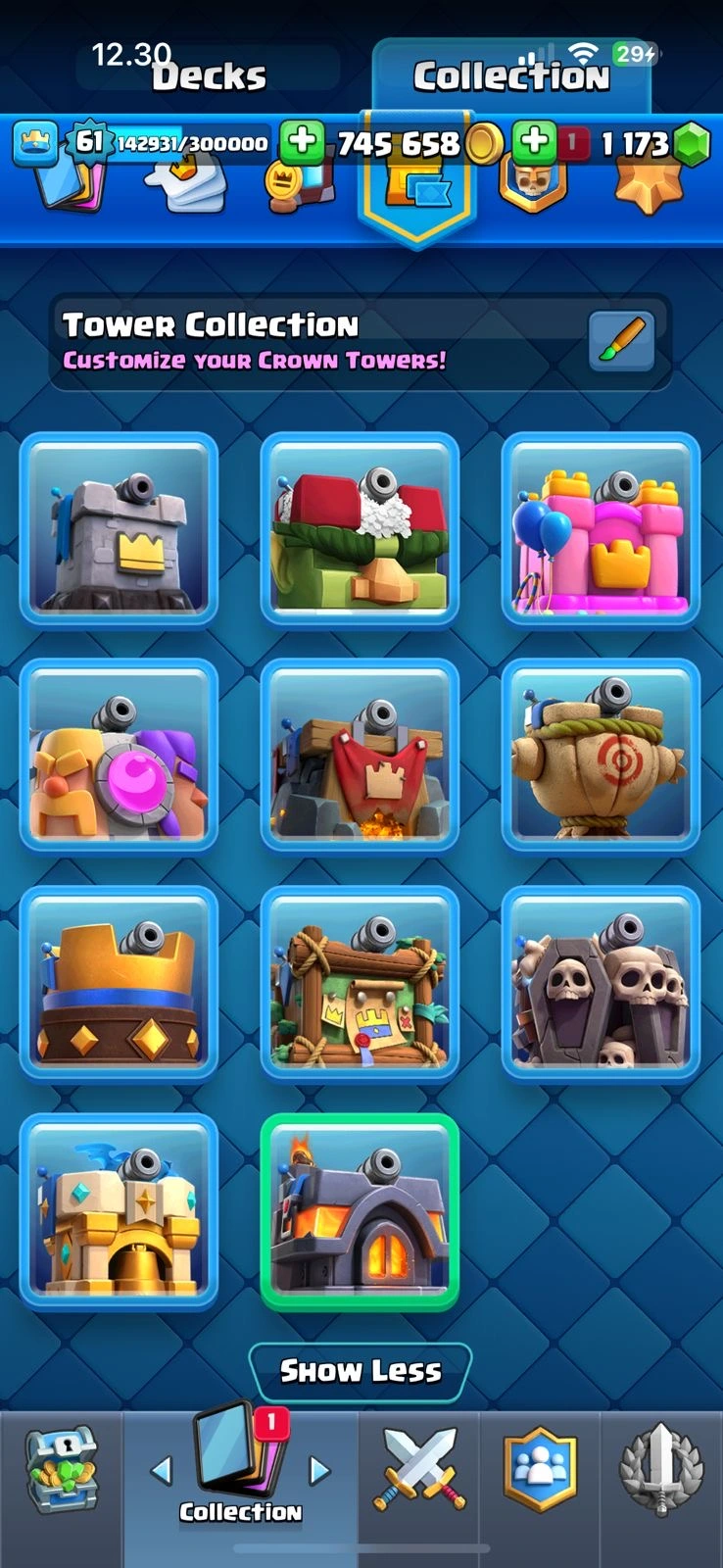Pick the golden crown tower skin
This screenshot has width=723, height=1568.
[119, 982]
